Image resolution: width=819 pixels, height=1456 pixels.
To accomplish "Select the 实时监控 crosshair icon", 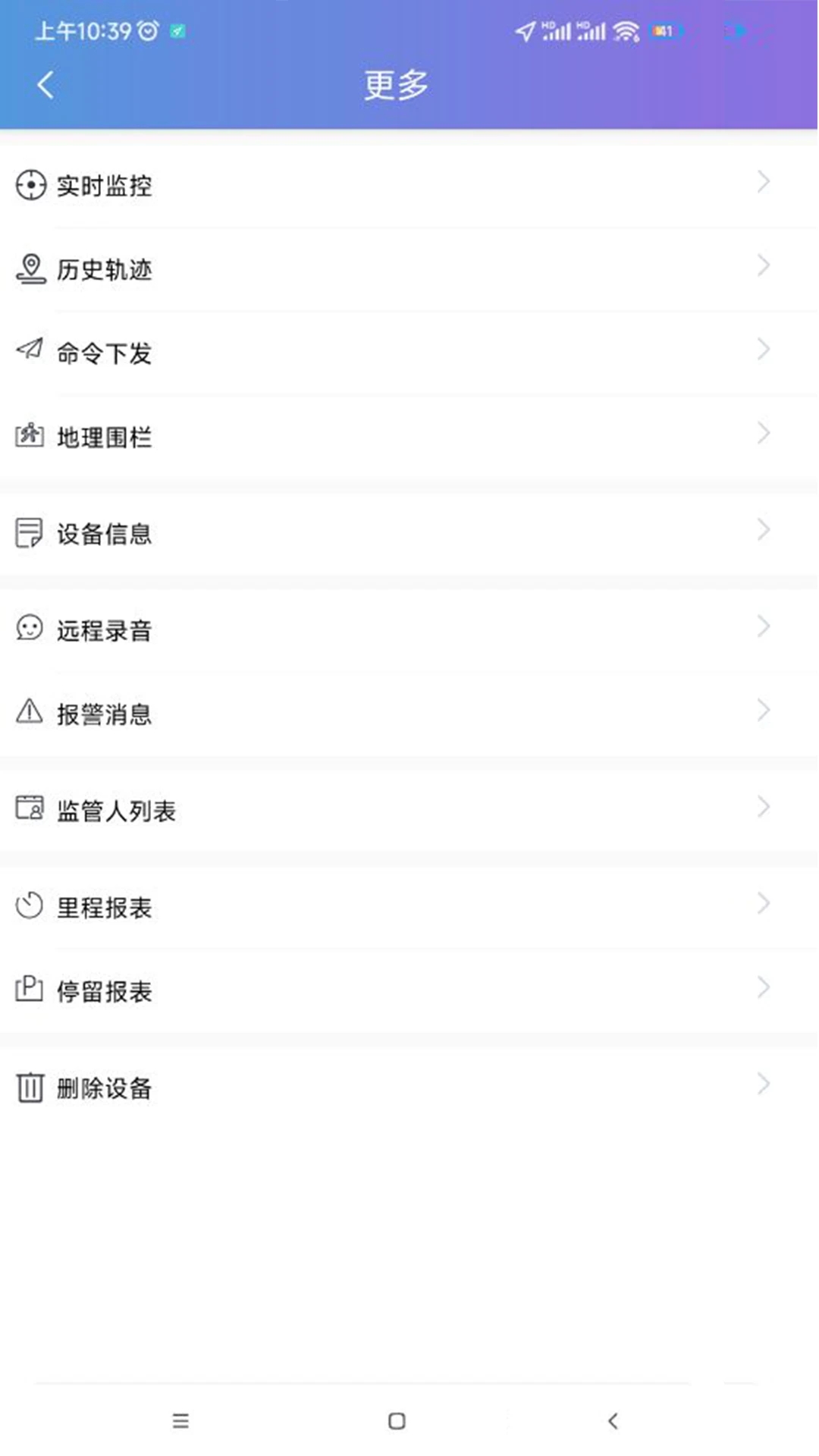I will (x=30, y=184).
